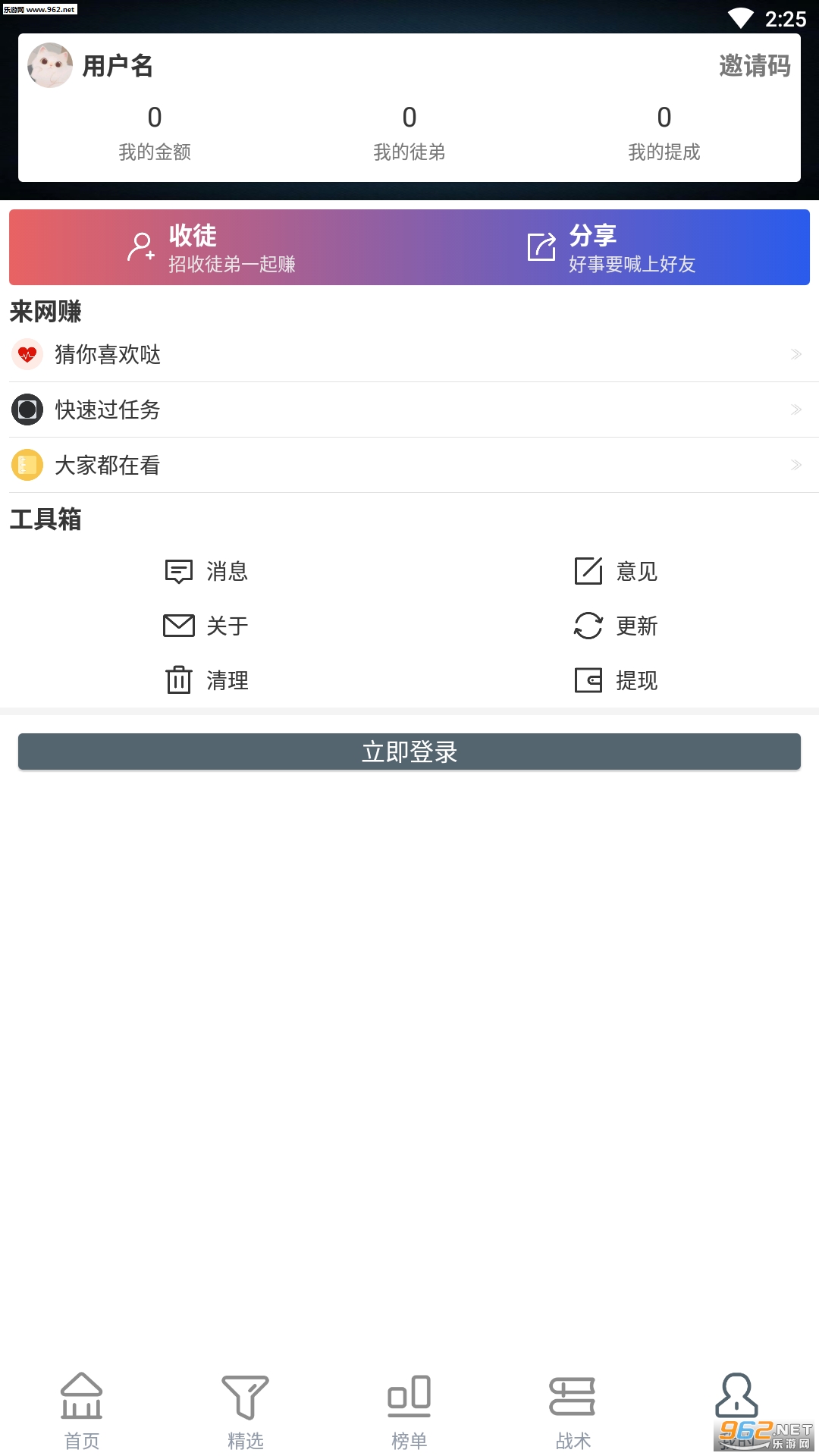819x1456 pixels.
Task: Open the user avatar profile picture
Action: (50, 65)
